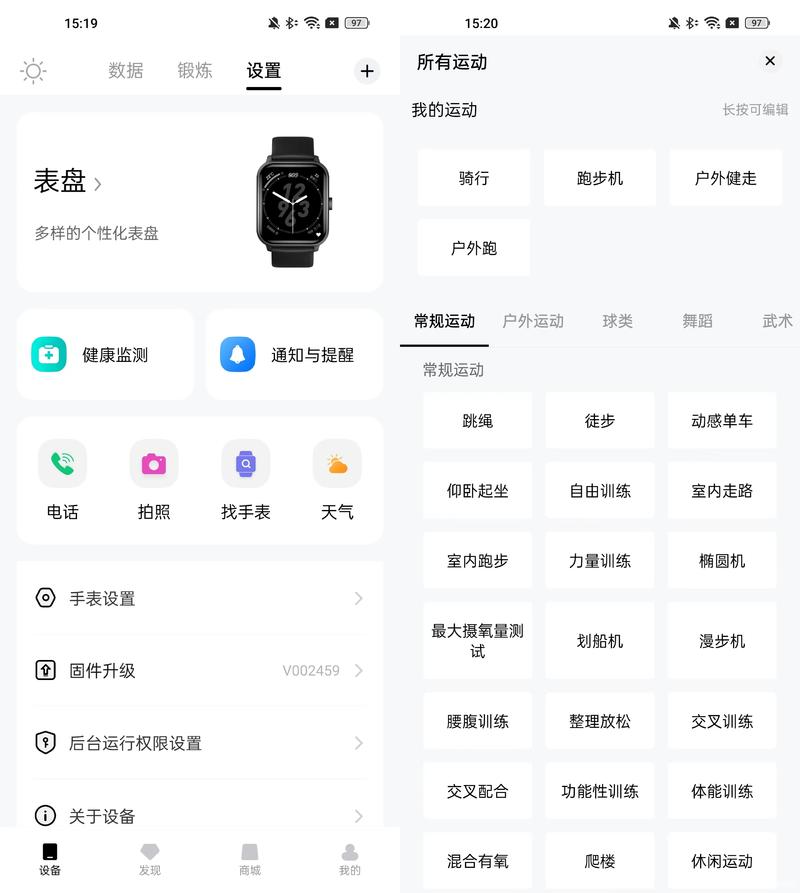Choose the 跳绳 workout
800x893 pixels.
pos(478,421)
